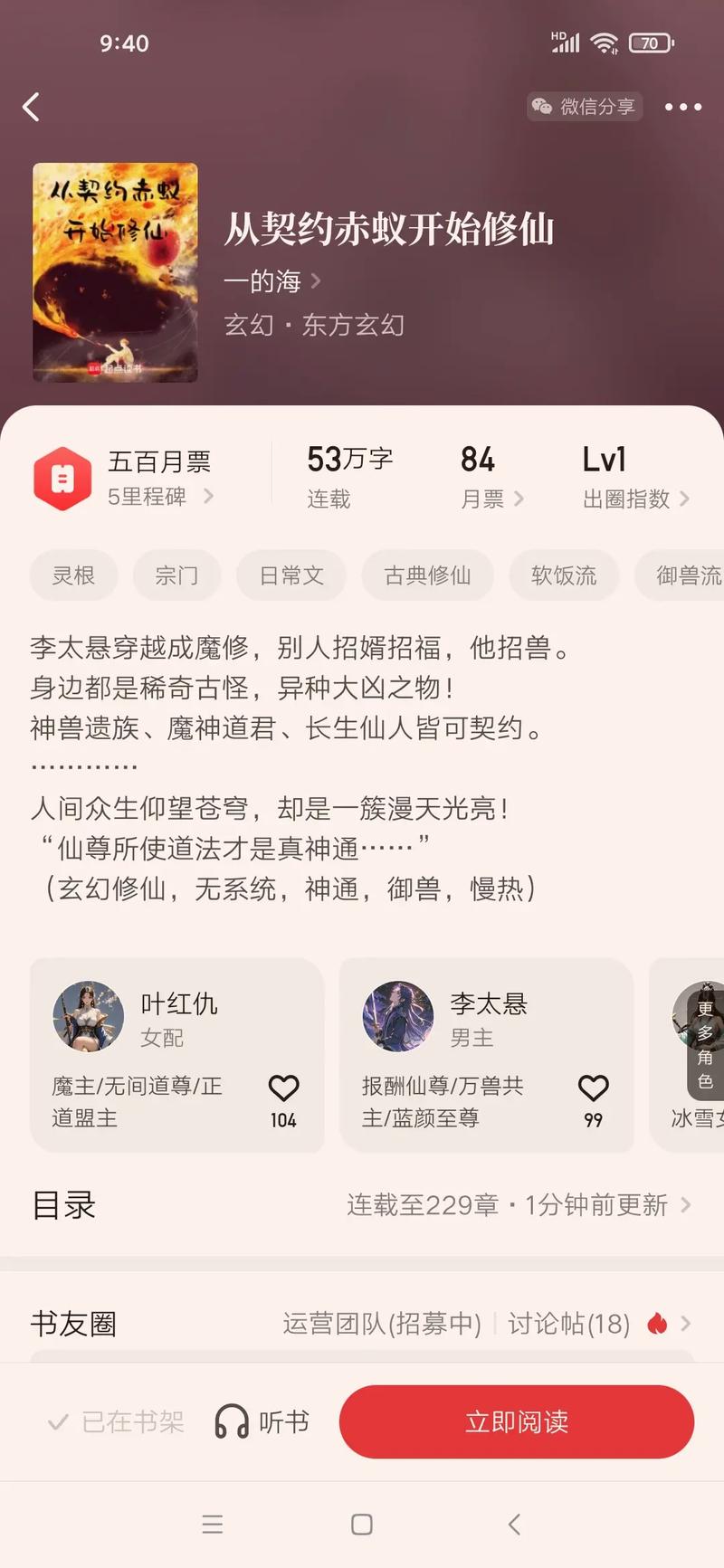Select the 古典修仙 tag
The image size is (724, 1568).
[x=427, y=575]
